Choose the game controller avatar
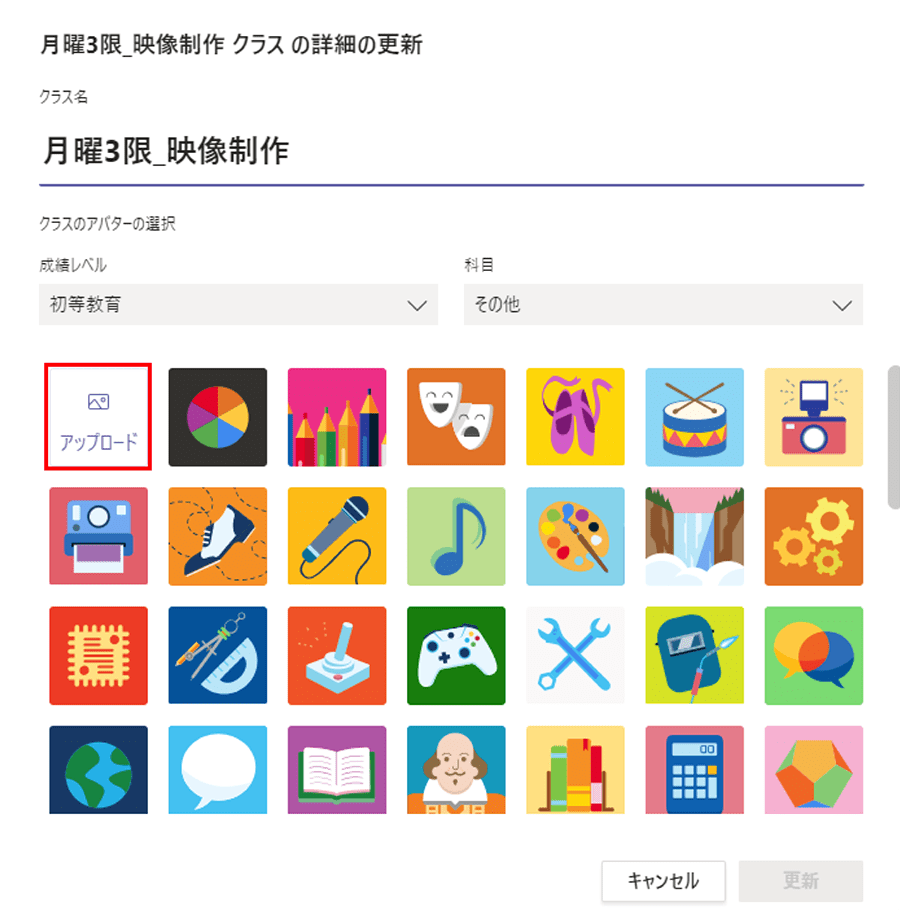Viewport: 900px width, 910px height. pyautogui.click(x=456, y=655)
